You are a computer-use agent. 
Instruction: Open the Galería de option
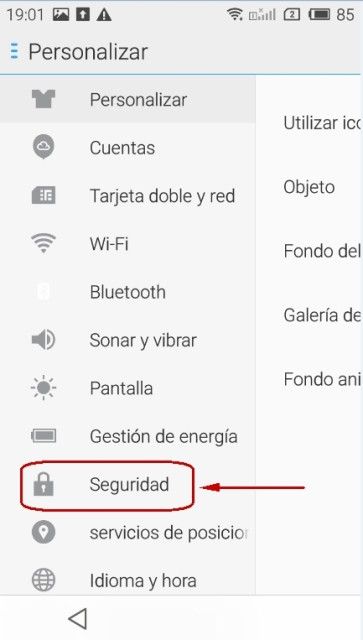[x=310, y=315]
